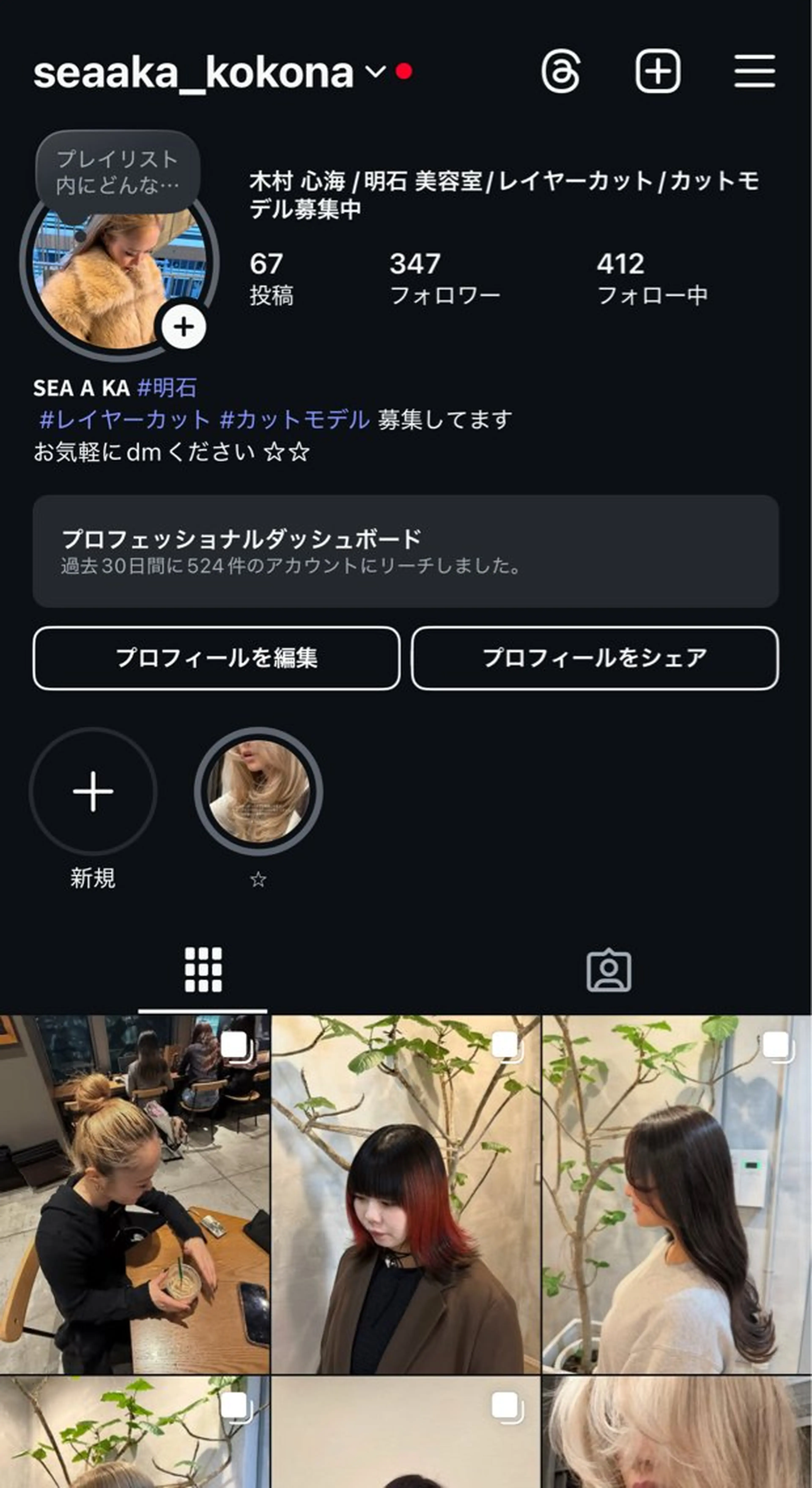
Task: Open the プレイリスト note bubble
Action: 118,172
